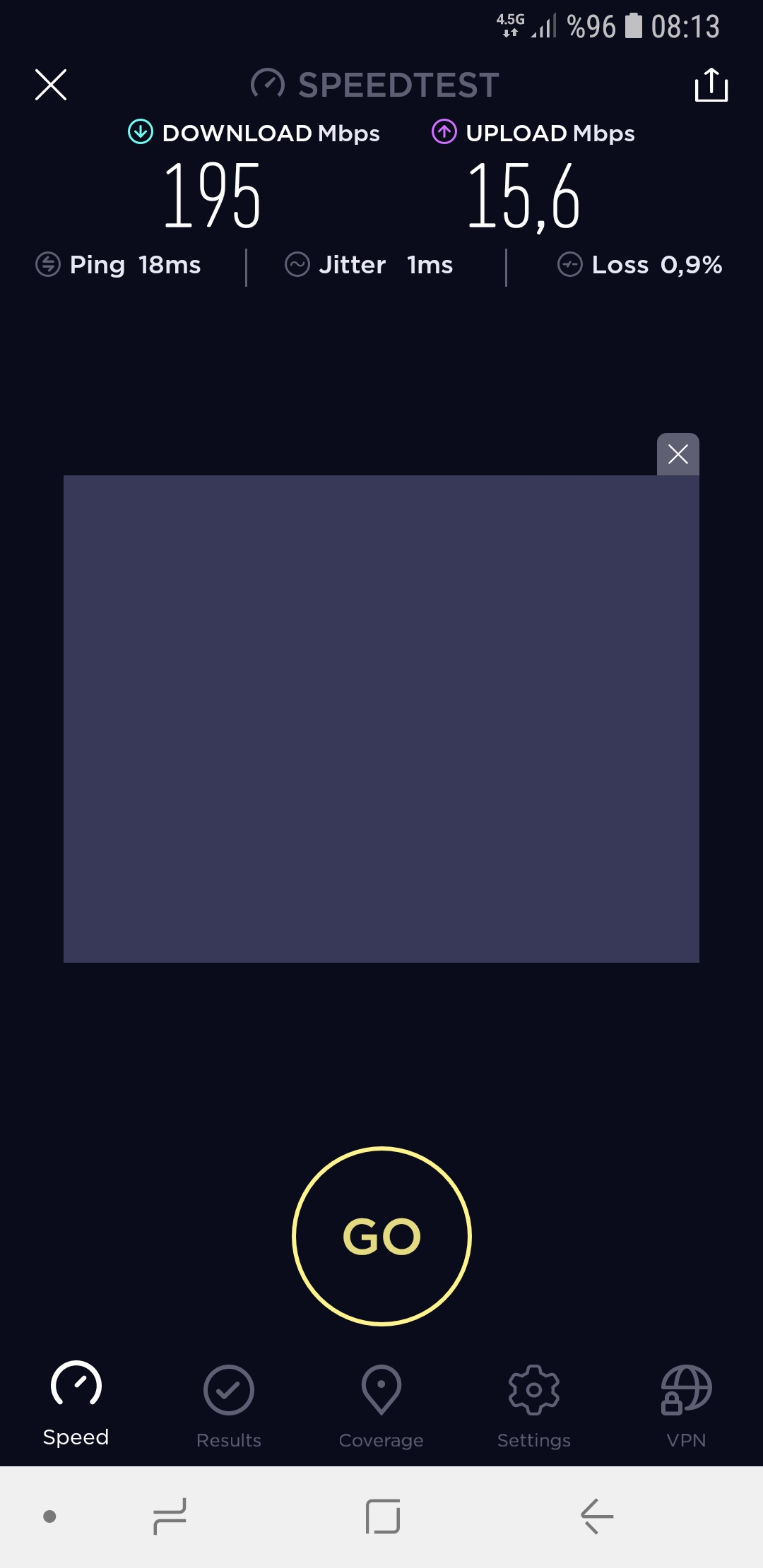Select the VPN tab

pyautogui.click(x=686, y=1407)
